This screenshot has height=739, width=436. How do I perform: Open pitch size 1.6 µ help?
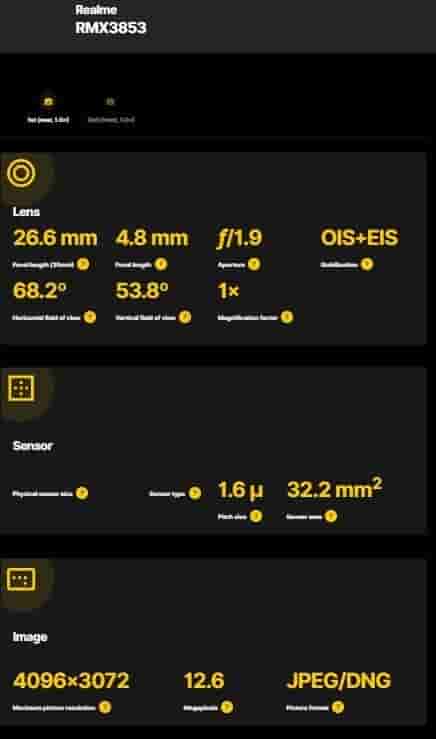click(x=256, y=517)
